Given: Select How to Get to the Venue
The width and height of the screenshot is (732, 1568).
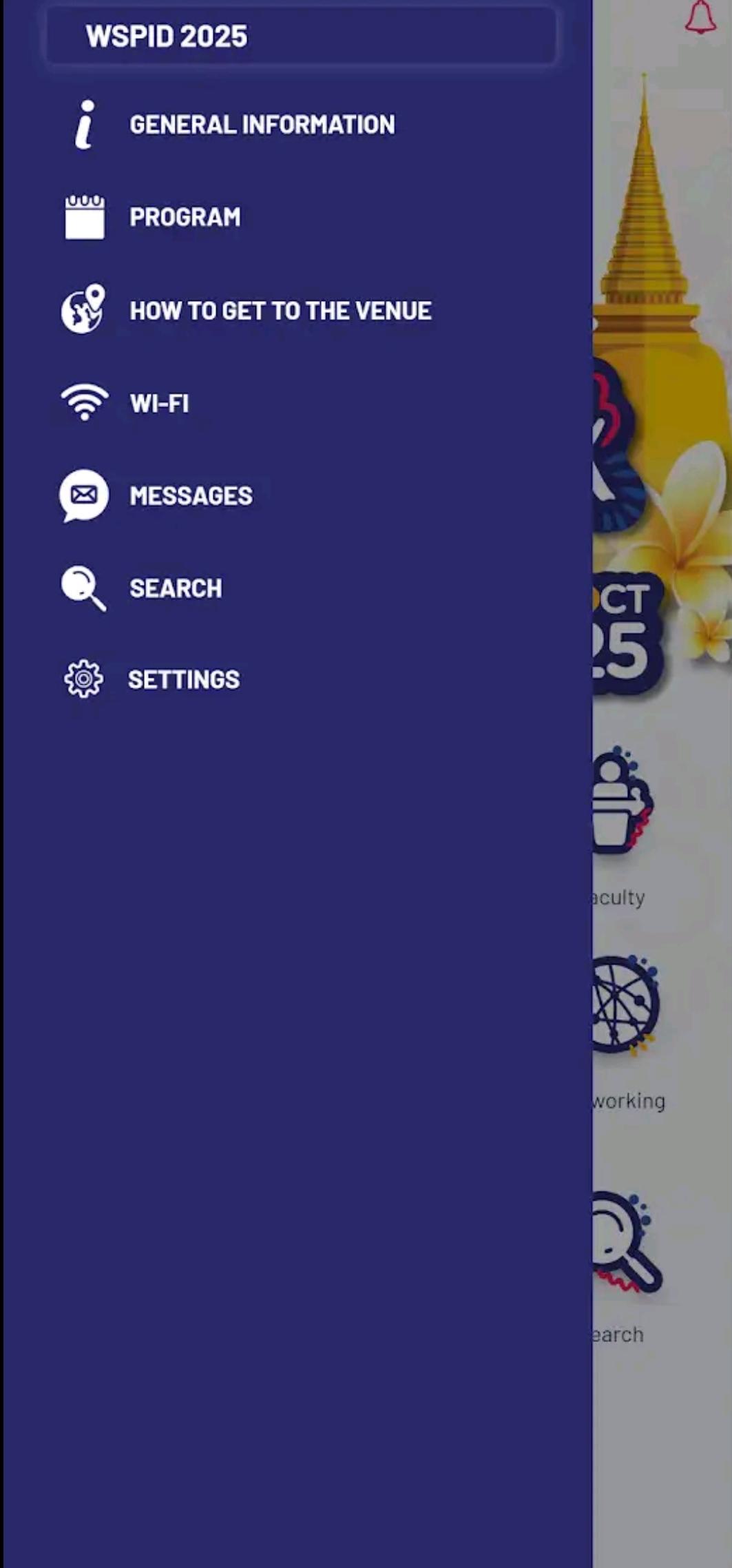Looking at the screenshot, I should point(280,311).
